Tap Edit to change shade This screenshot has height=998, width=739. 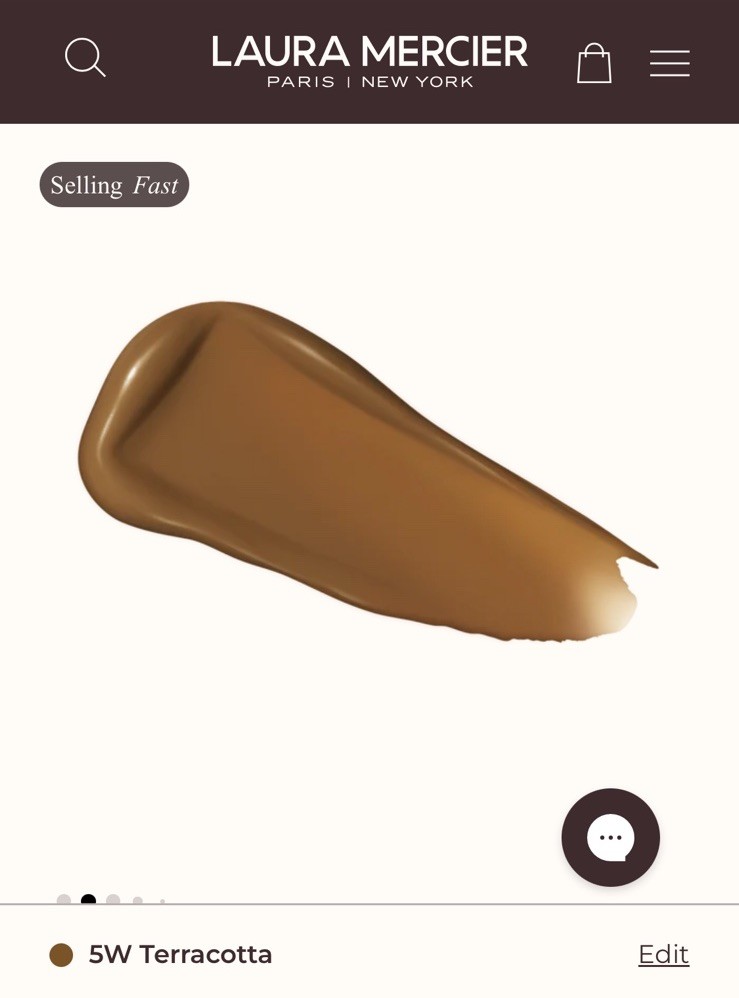click(x=663, y=954)
